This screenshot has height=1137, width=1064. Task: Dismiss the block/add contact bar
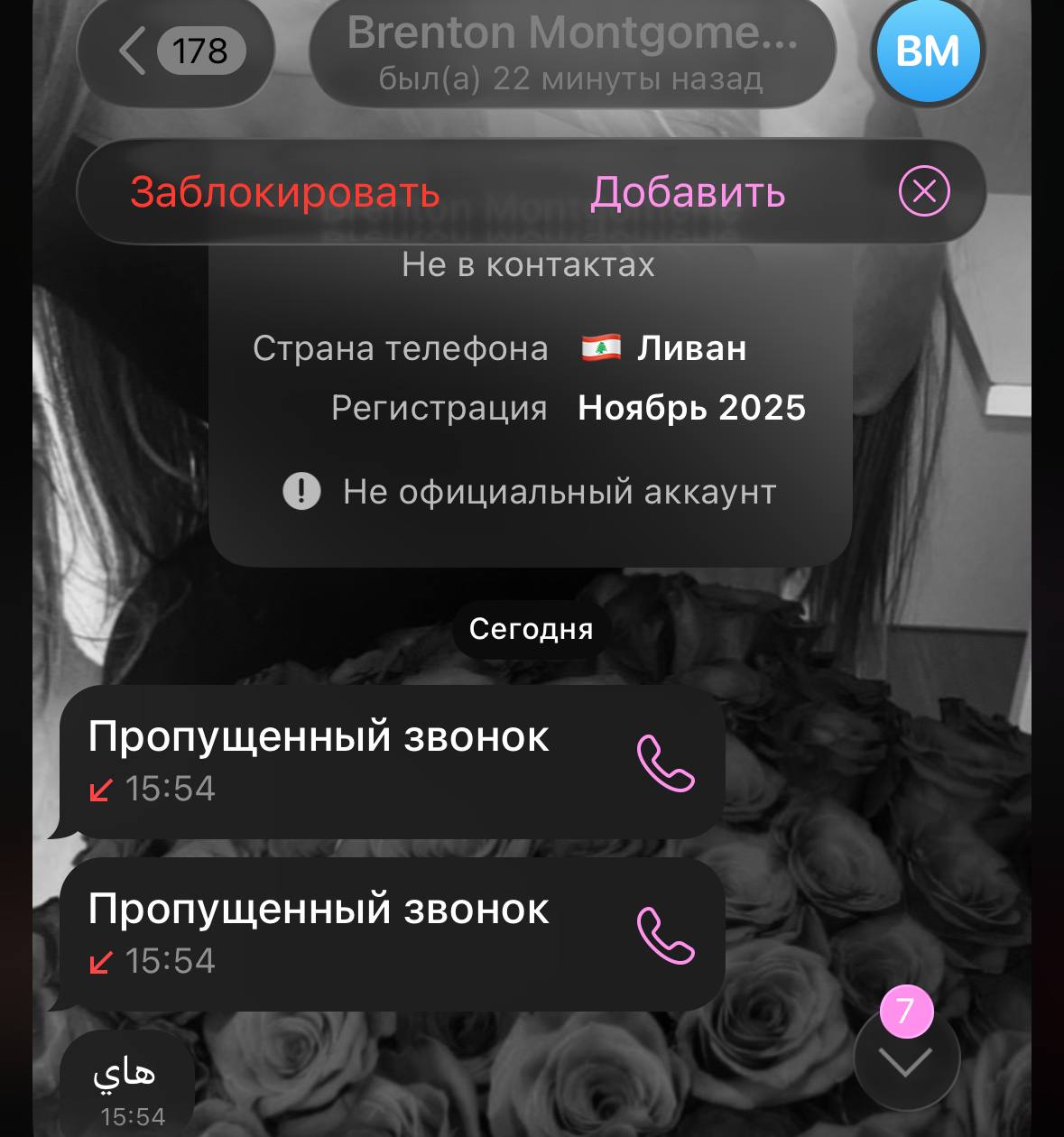pos(924,191)
